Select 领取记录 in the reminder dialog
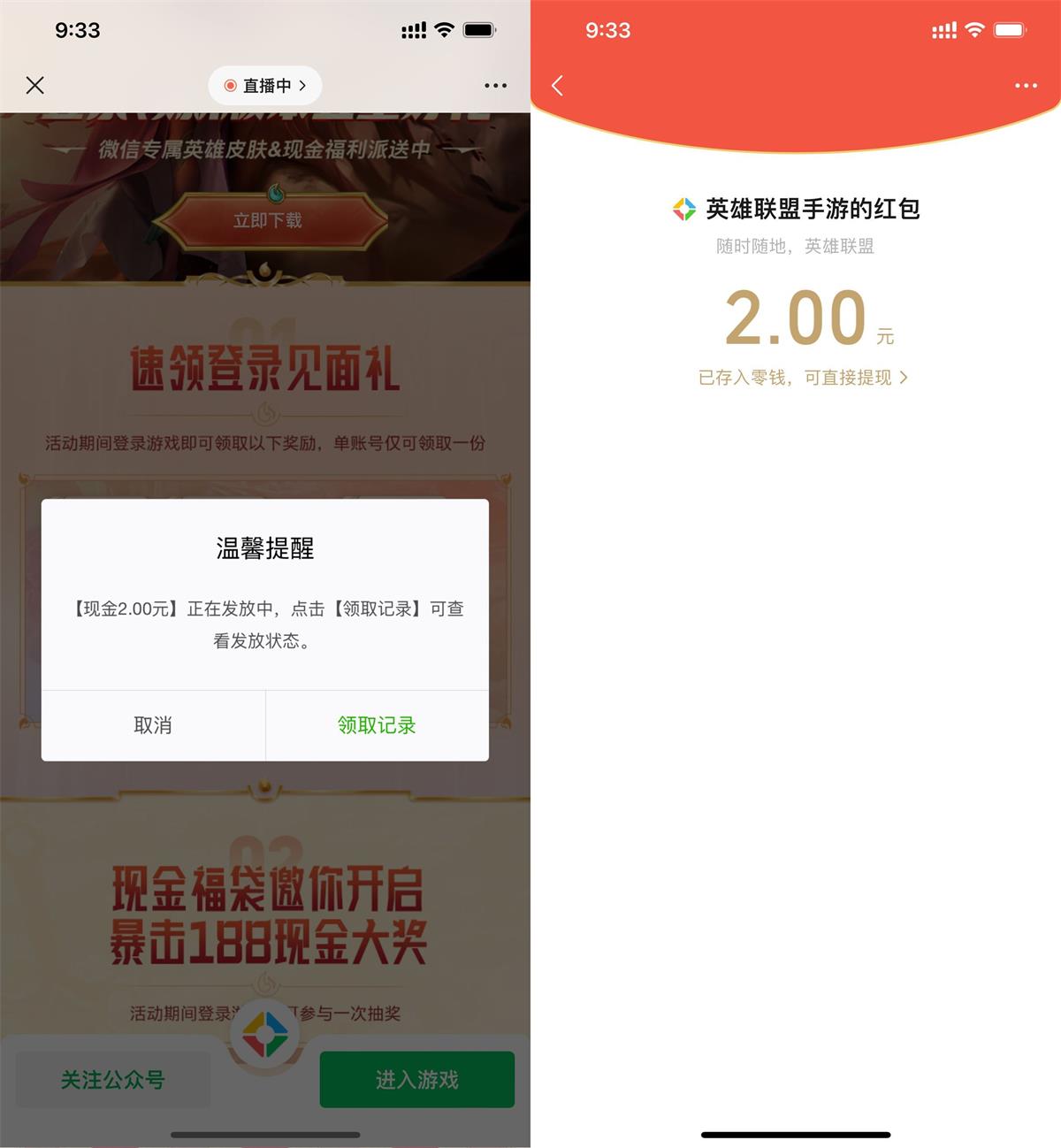This screenshot has width=1061, height=1148. pos(376,725)
